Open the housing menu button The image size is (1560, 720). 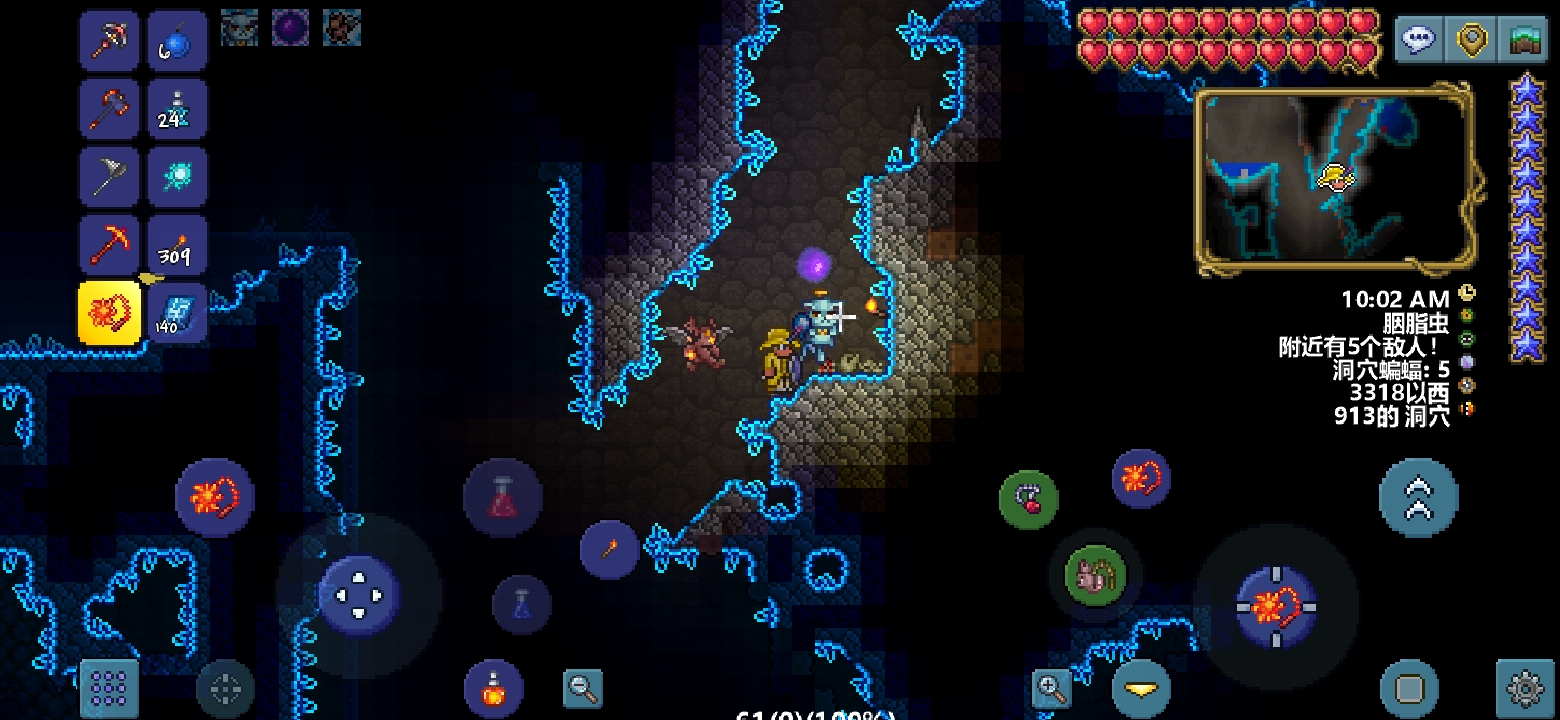1525,39
